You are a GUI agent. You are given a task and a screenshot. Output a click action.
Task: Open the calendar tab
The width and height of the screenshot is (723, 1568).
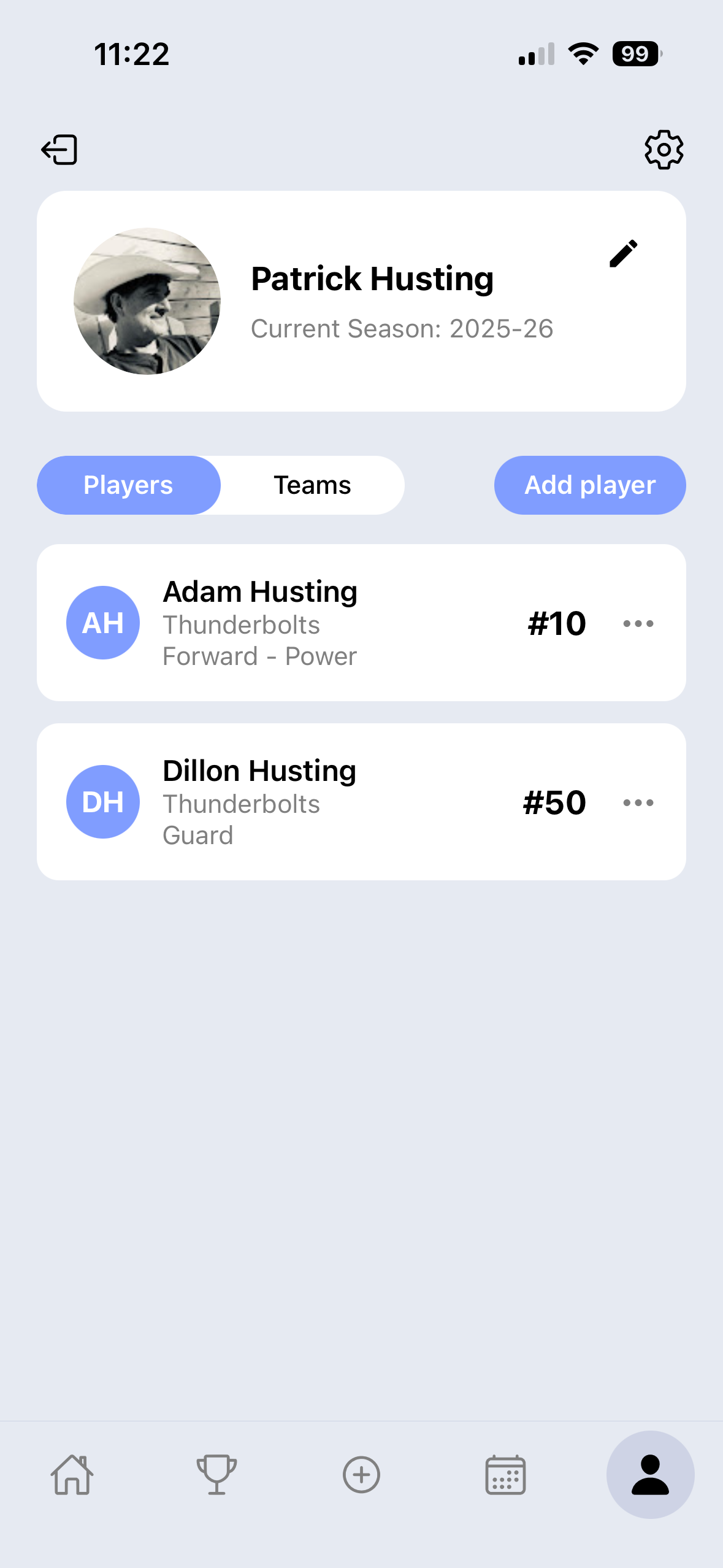pos(505,1474)
